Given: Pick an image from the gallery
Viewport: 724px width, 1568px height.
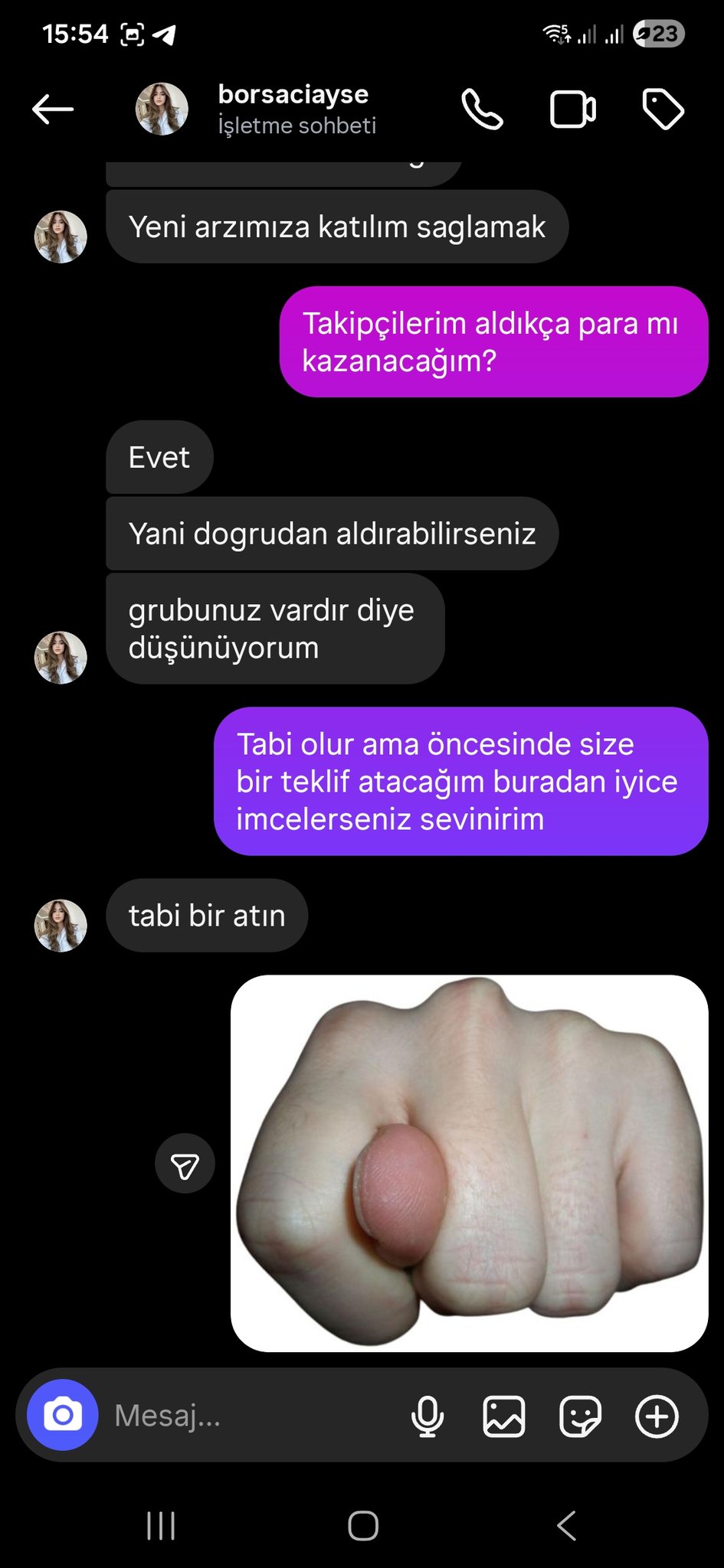Looking at the screenshot, I should [x=503, y=1416].
